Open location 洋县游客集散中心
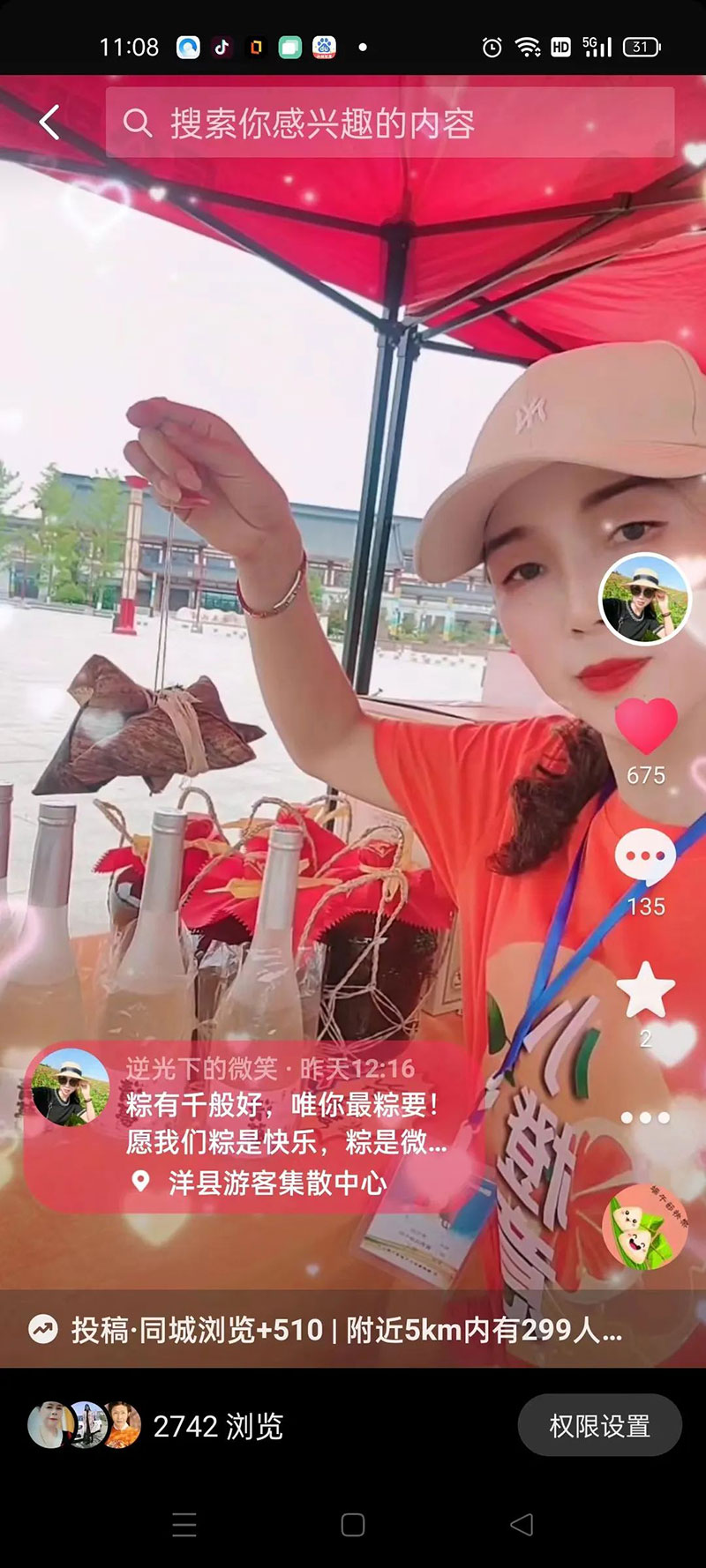This screenshot has width=706, height=1568. pyautogui.click(x=276, y=1182)
